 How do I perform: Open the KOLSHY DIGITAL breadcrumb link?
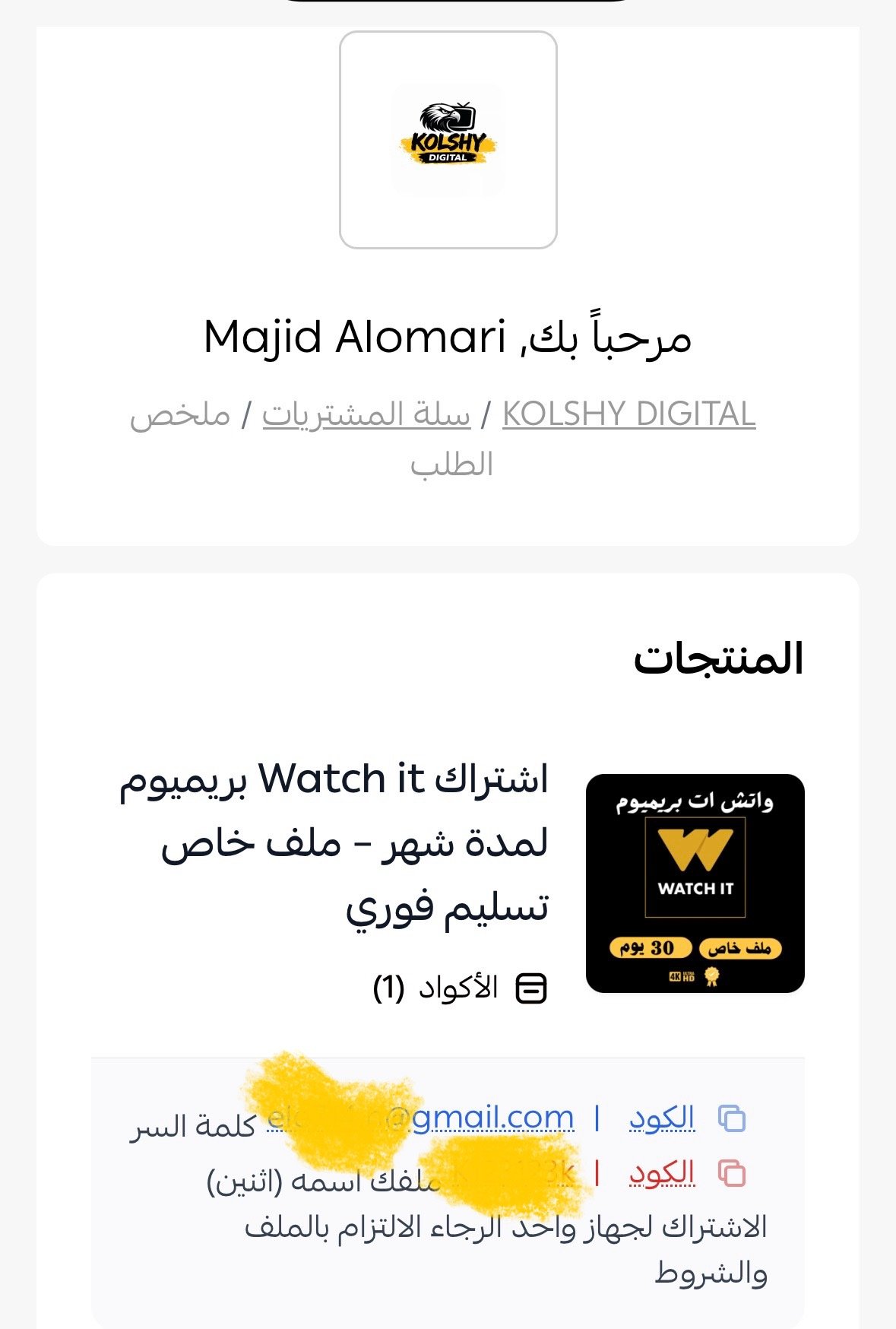[628, 414]
